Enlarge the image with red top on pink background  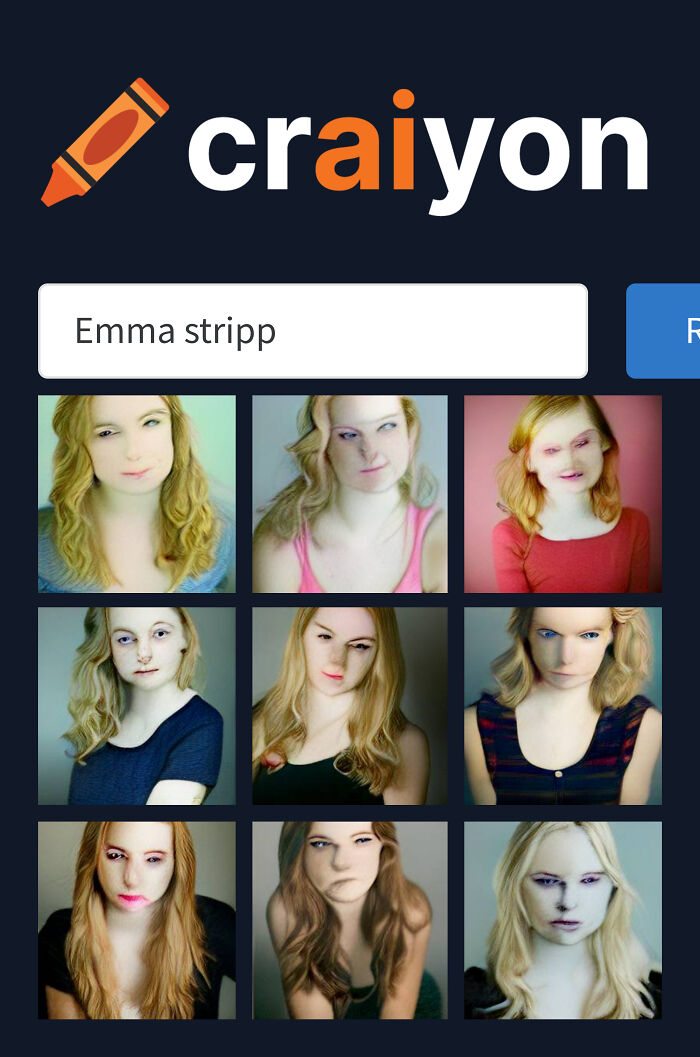(x=562, y=494)
